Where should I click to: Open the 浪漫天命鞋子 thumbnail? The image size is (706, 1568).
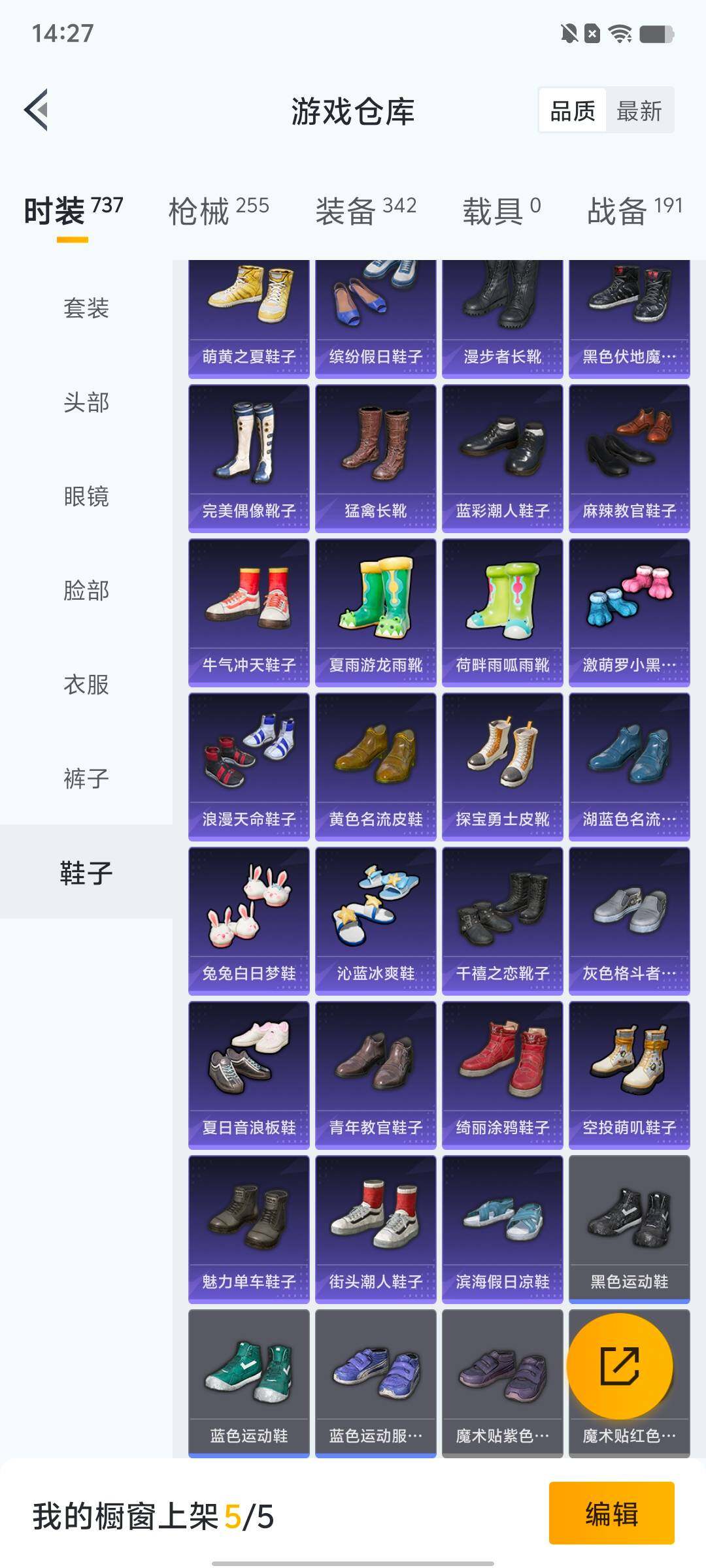[248, 758]
